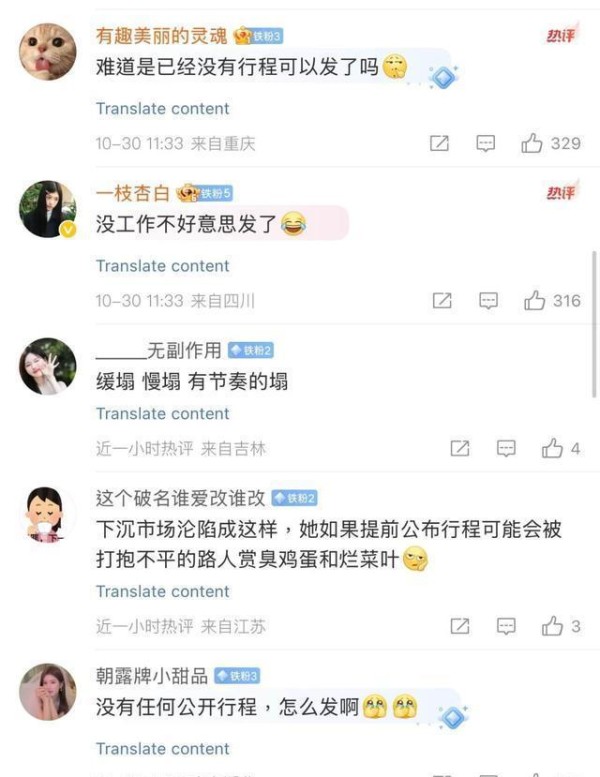The image size is (600, 777).
Task: Like the comment by 无副作用
Action: (552, 449)
